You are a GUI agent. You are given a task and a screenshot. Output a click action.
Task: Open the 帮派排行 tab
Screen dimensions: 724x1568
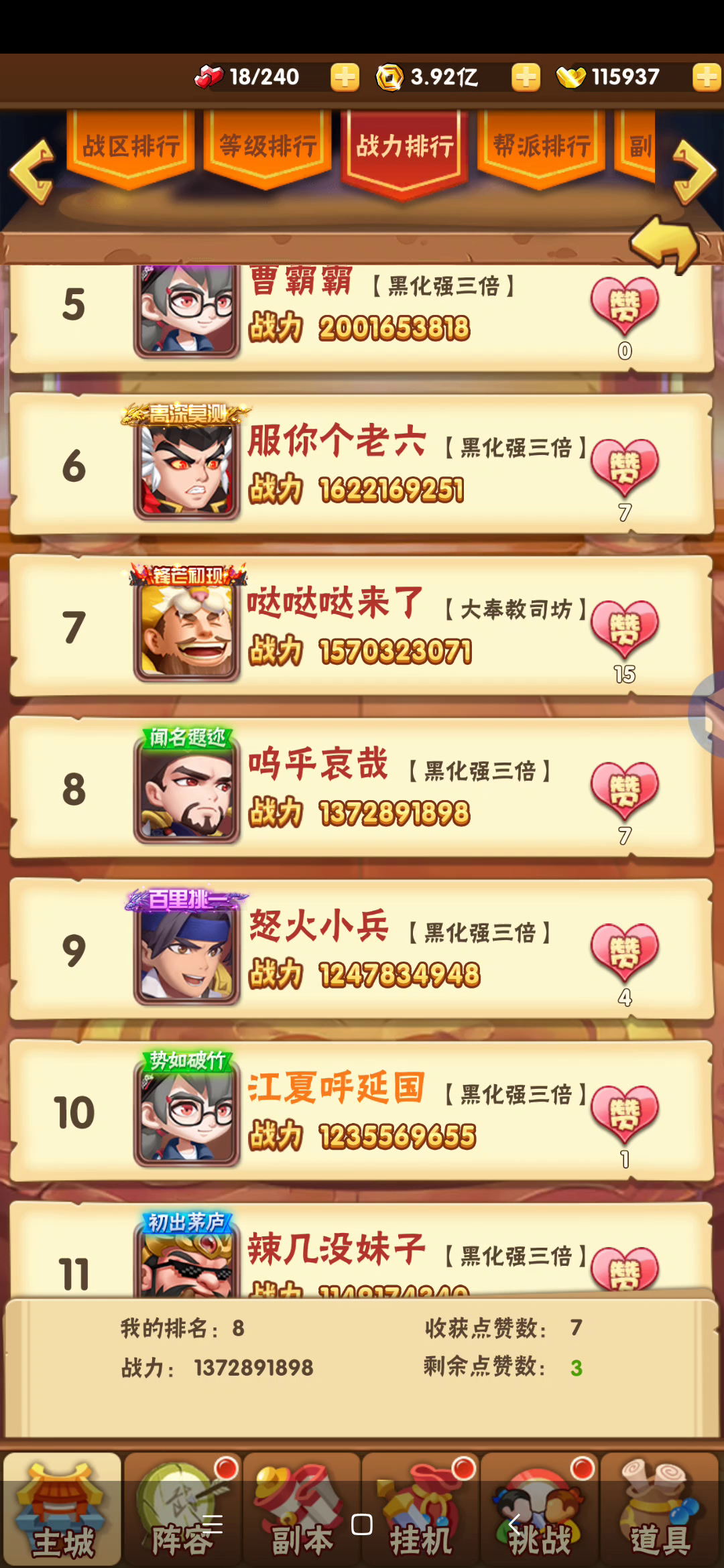(541, 148)
